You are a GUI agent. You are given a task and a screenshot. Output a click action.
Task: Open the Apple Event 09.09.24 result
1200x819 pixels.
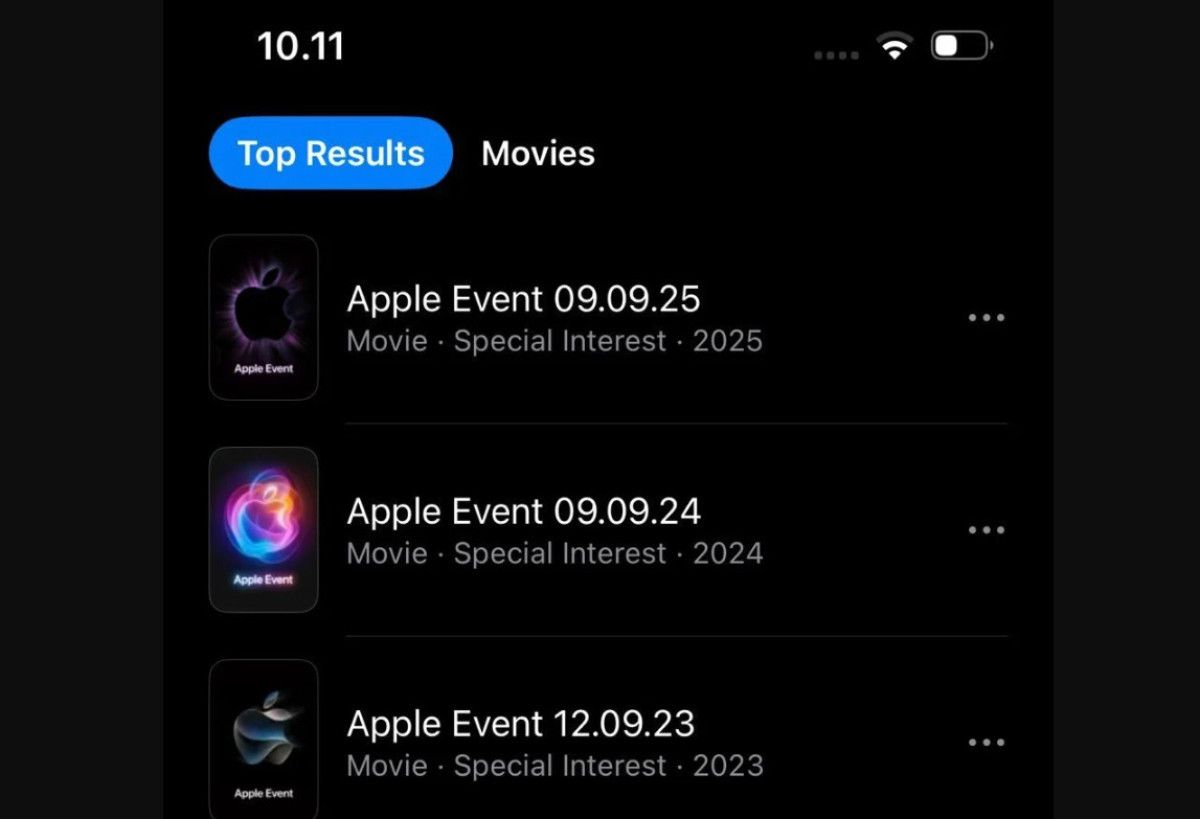point(523,530)
